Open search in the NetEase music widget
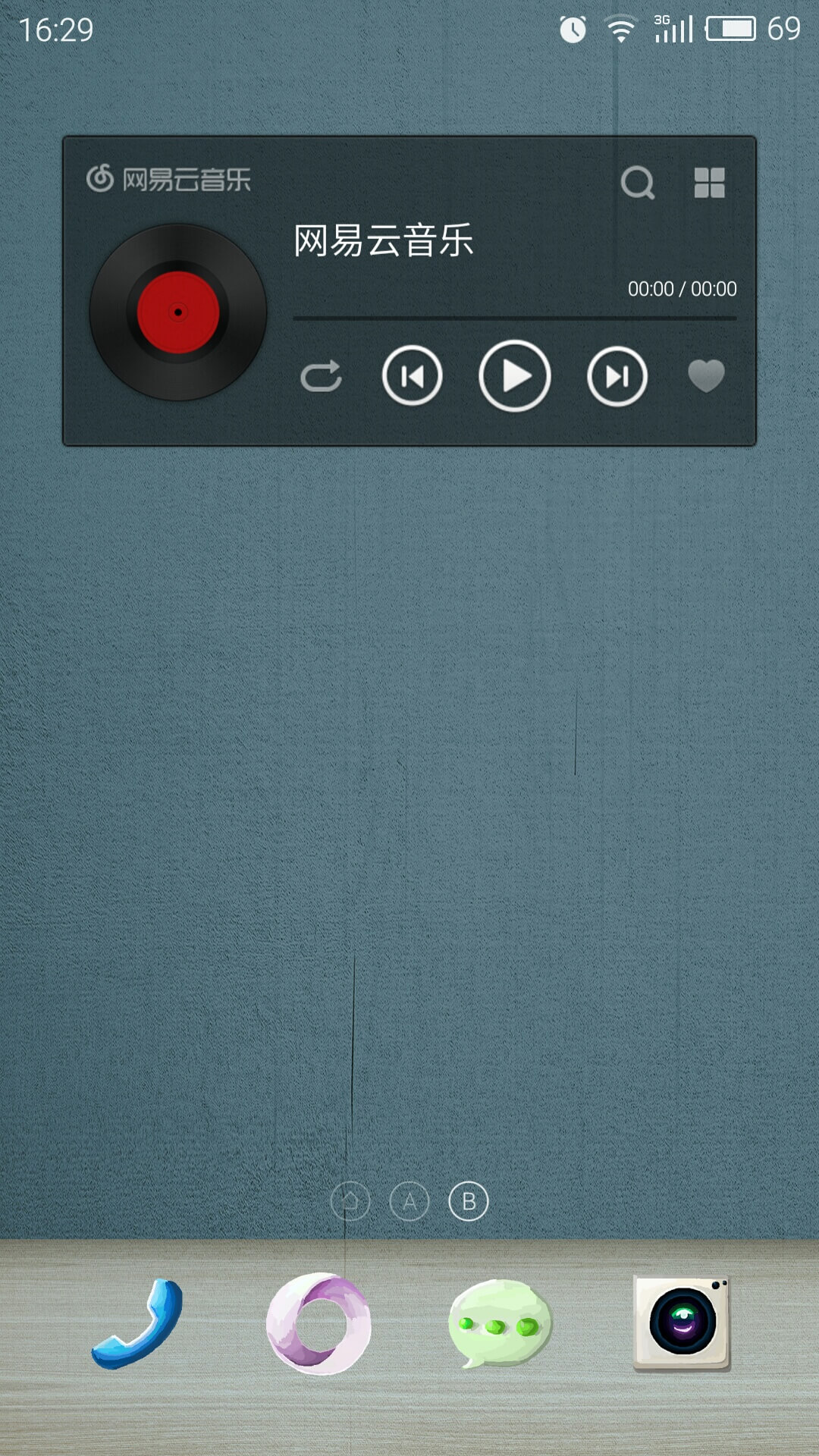The width and height of the screenshot is (819, 1456). pos(638,183)
